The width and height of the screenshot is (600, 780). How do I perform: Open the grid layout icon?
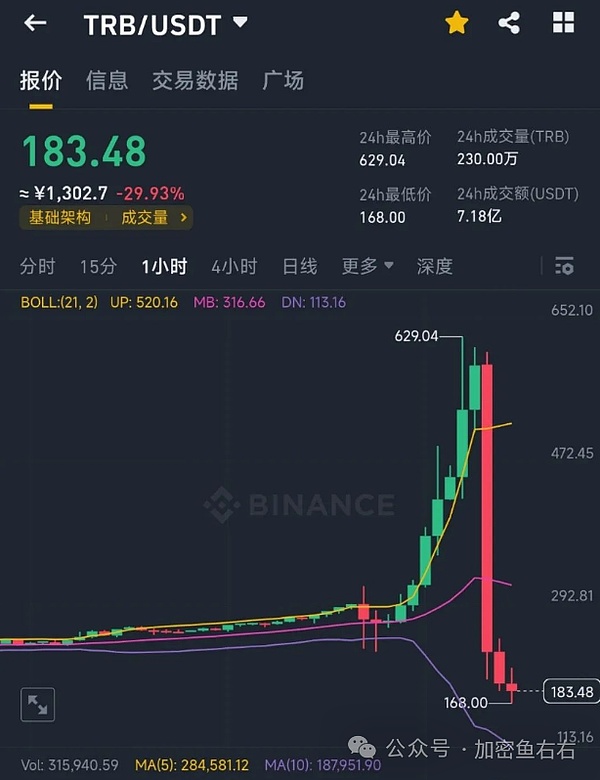(x=563, y=23)
